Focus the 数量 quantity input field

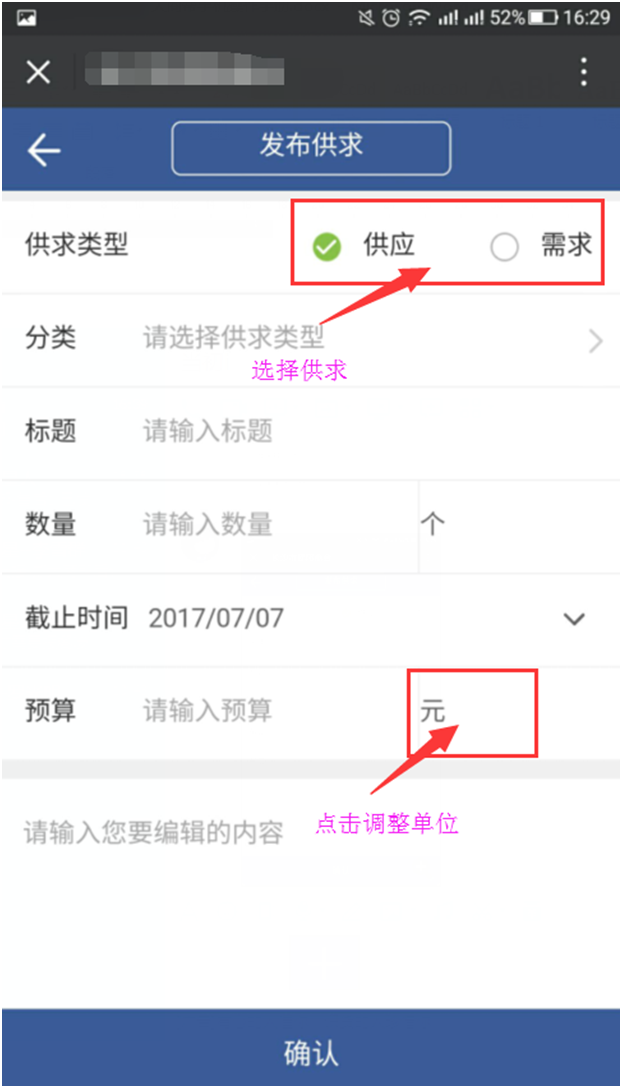[270, 525]
